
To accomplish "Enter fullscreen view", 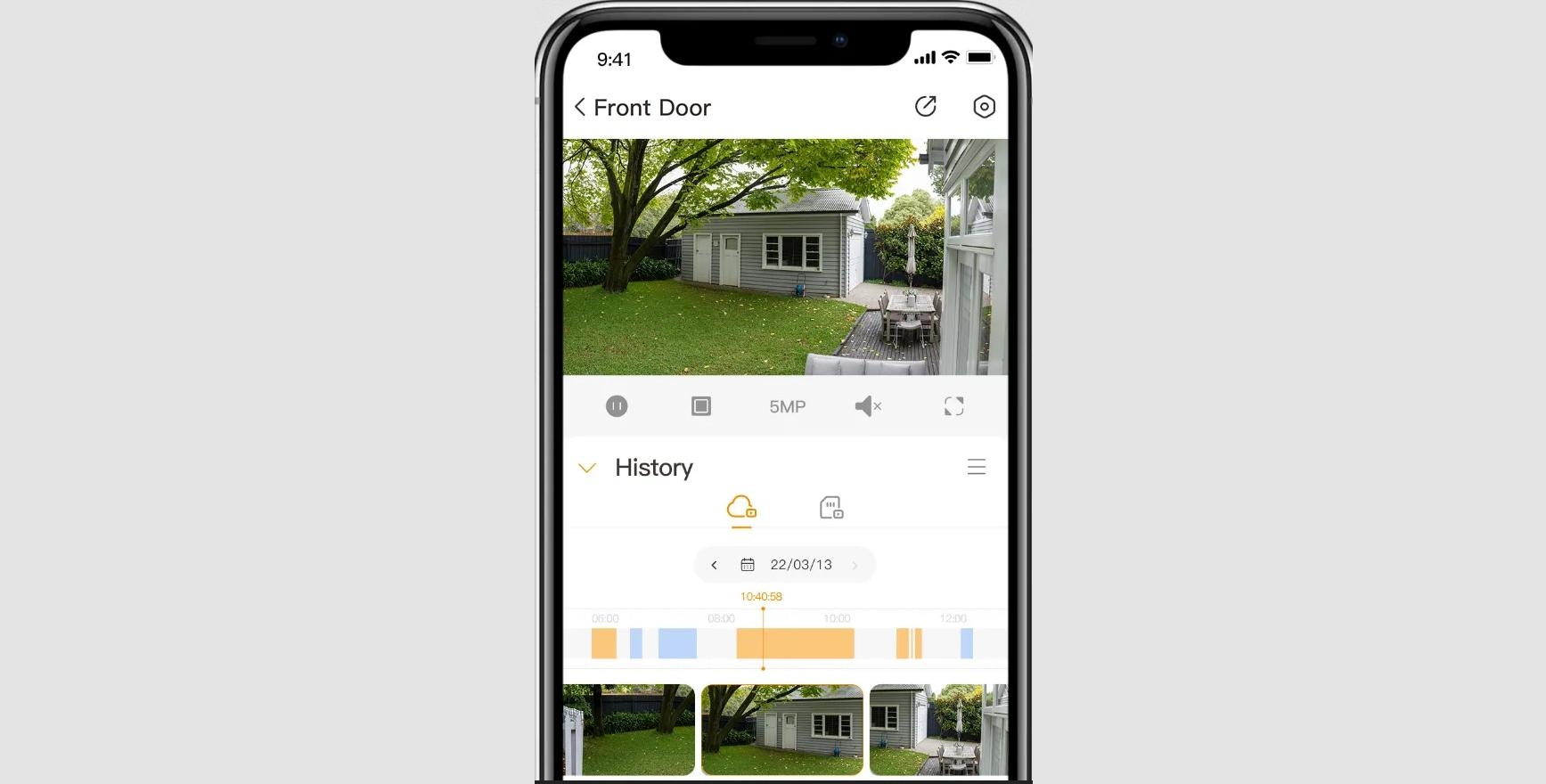I will point(953,406).
